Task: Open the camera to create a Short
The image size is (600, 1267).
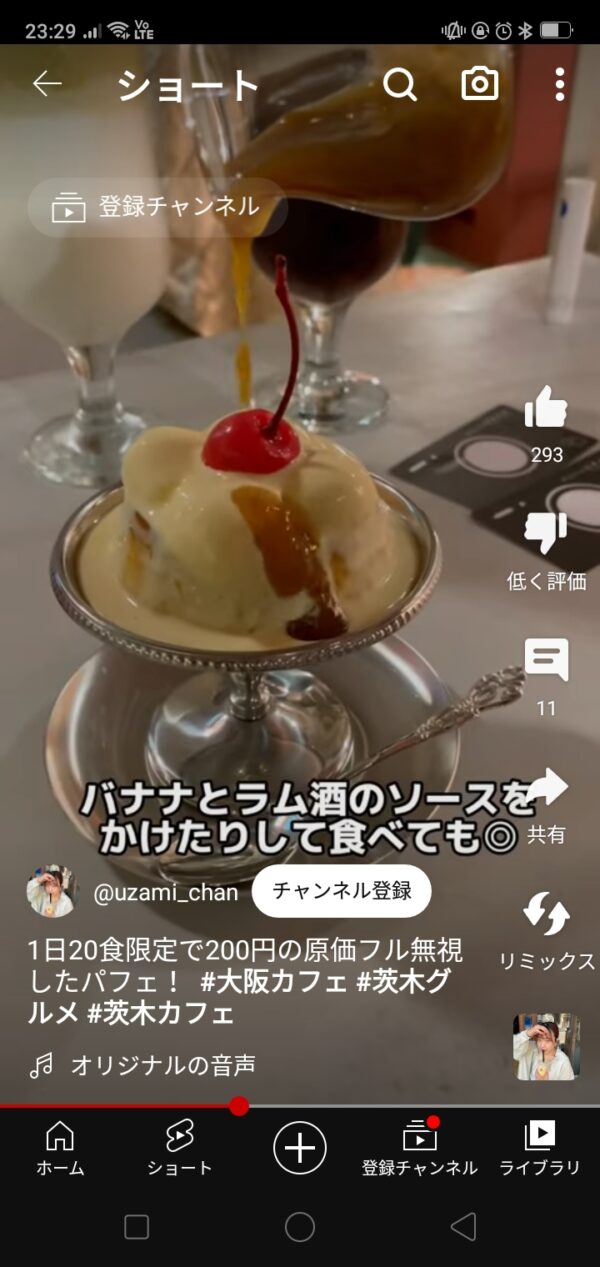Action: [480, 84]
